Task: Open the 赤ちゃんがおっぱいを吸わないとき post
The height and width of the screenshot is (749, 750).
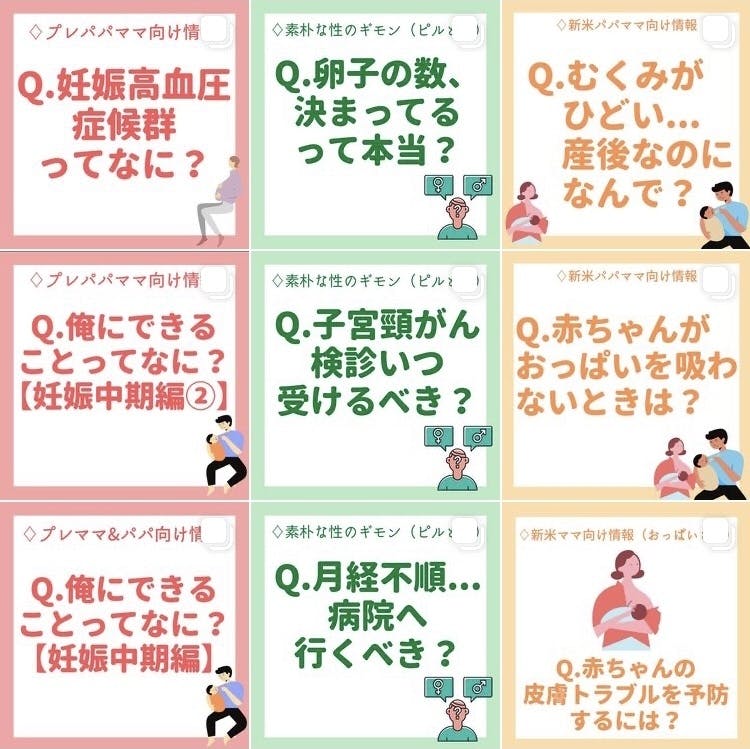Action: tap(626, 375)
